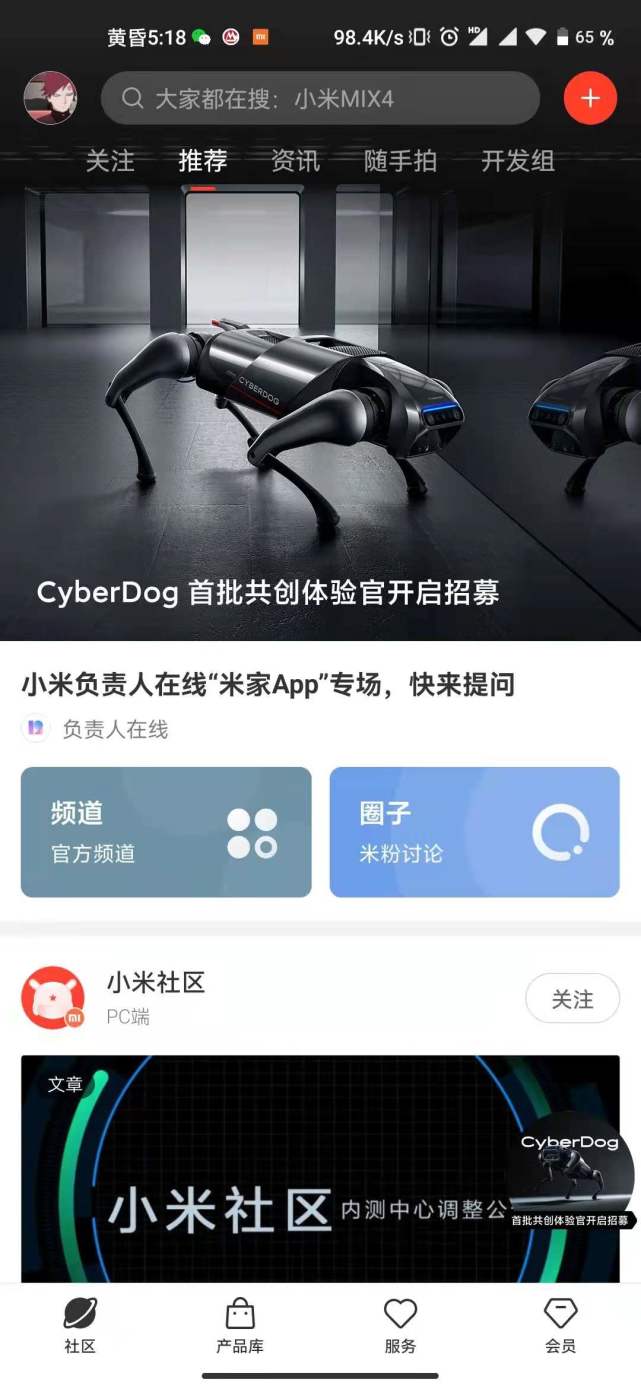
Task: Switch to the 社区 bottom tab
Action: [80, 1326]
